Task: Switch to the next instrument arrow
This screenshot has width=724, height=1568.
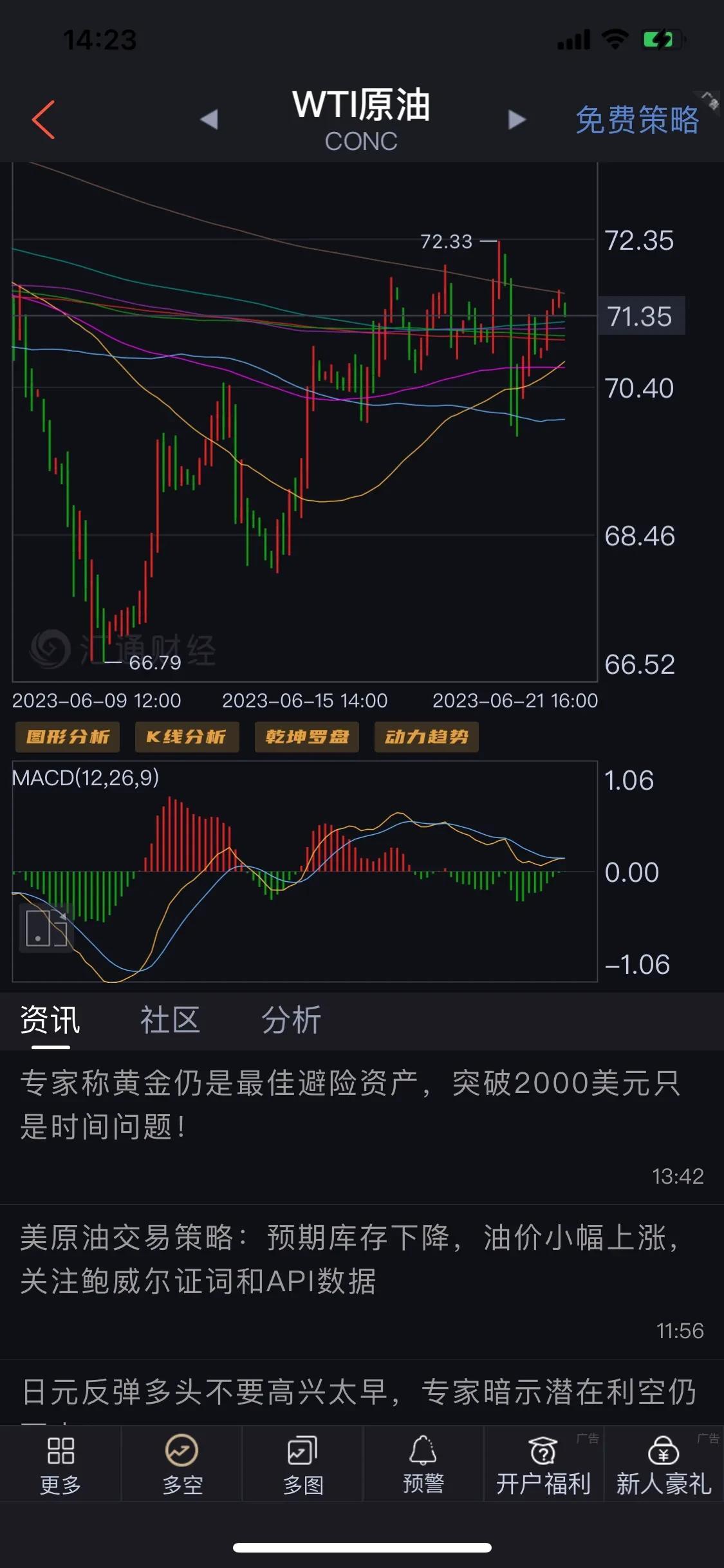Action: [x=516, y=120]
